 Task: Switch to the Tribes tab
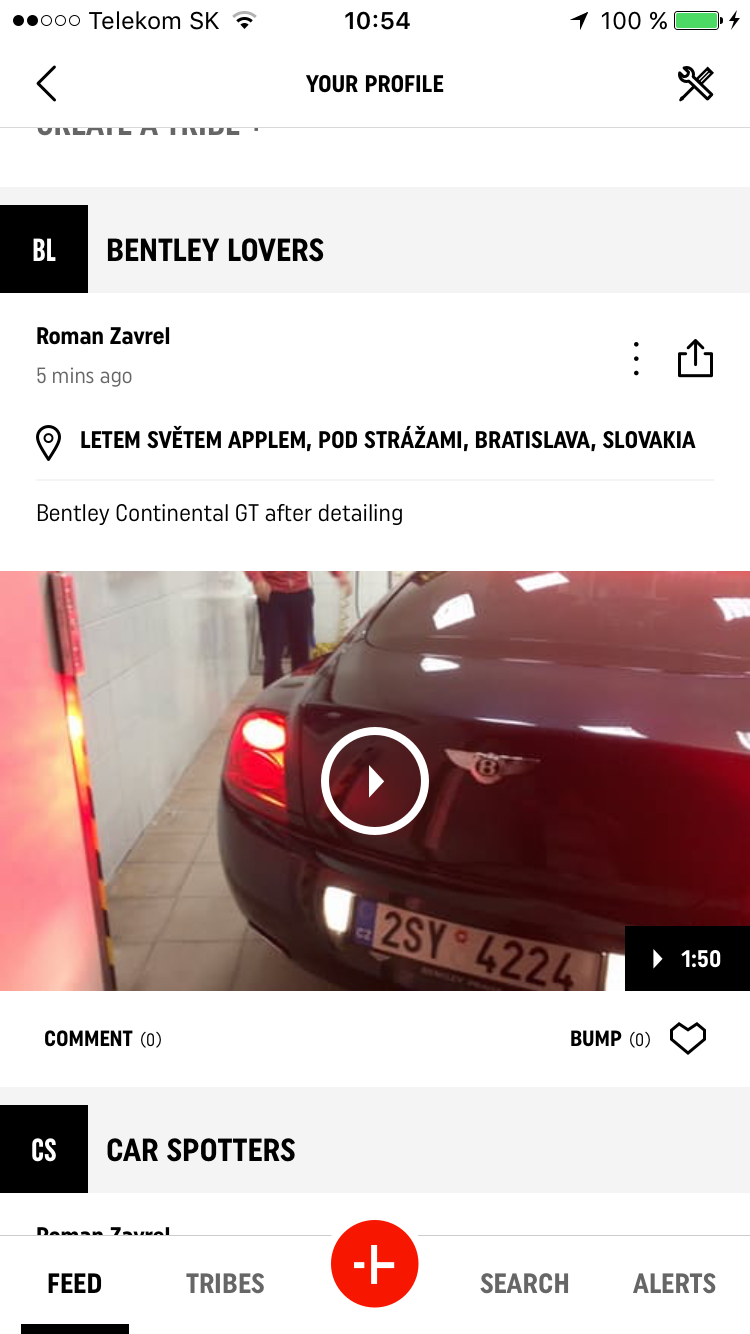[225, 1284]
